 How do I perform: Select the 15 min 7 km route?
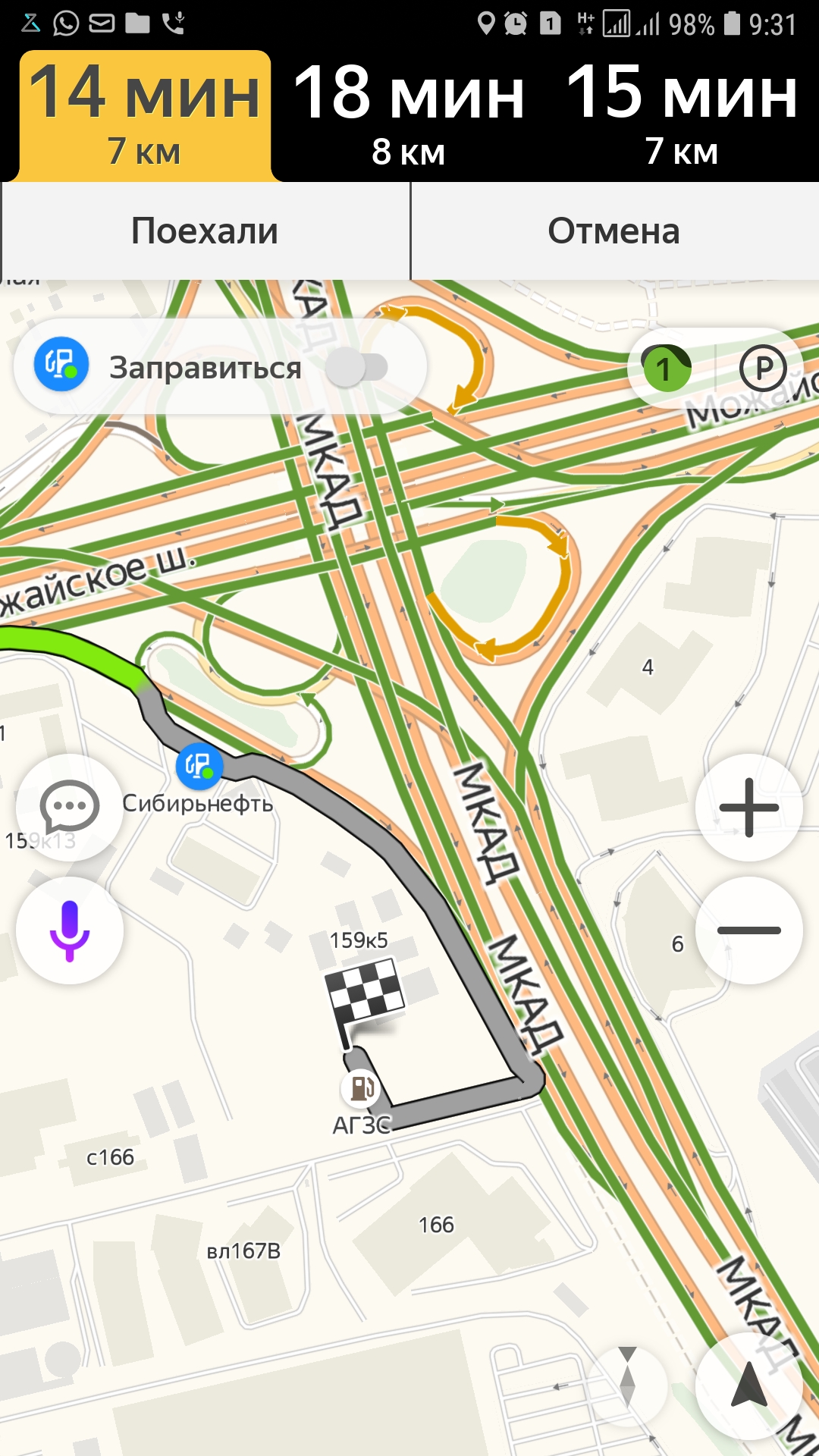pos(682,116)
